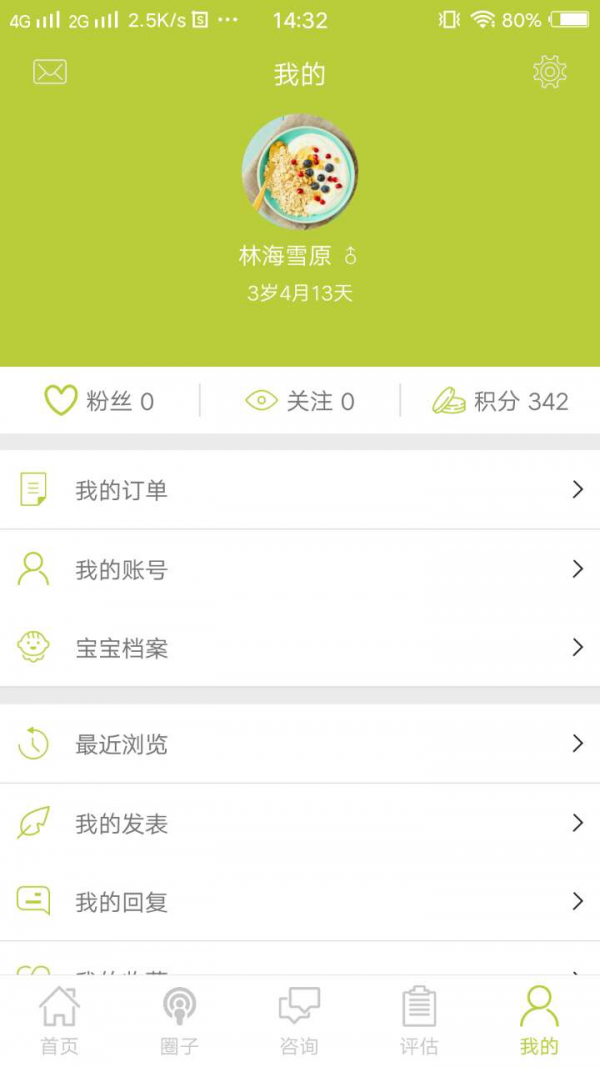Open 我的回复
This screenshot has height=1067, width=600.
tap(300, 902)
